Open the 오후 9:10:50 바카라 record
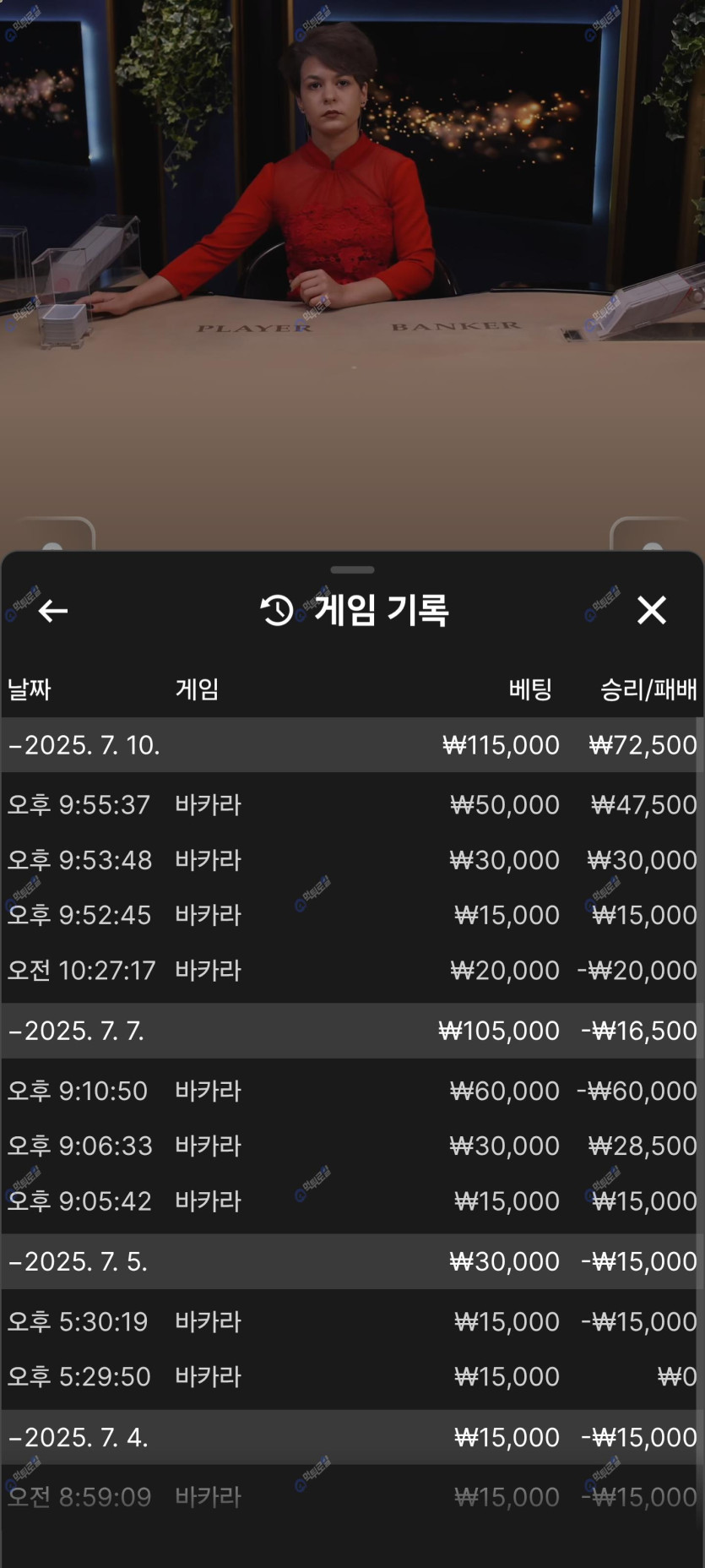Screen dimensions: 705x1568 point(350,1091)
